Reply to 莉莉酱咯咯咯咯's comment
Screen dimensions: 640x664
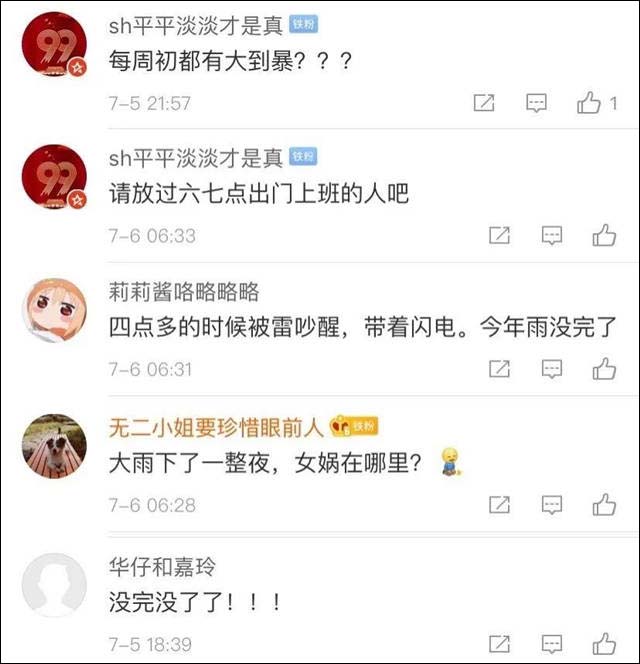pyautogui.click(x=552, y=369)
